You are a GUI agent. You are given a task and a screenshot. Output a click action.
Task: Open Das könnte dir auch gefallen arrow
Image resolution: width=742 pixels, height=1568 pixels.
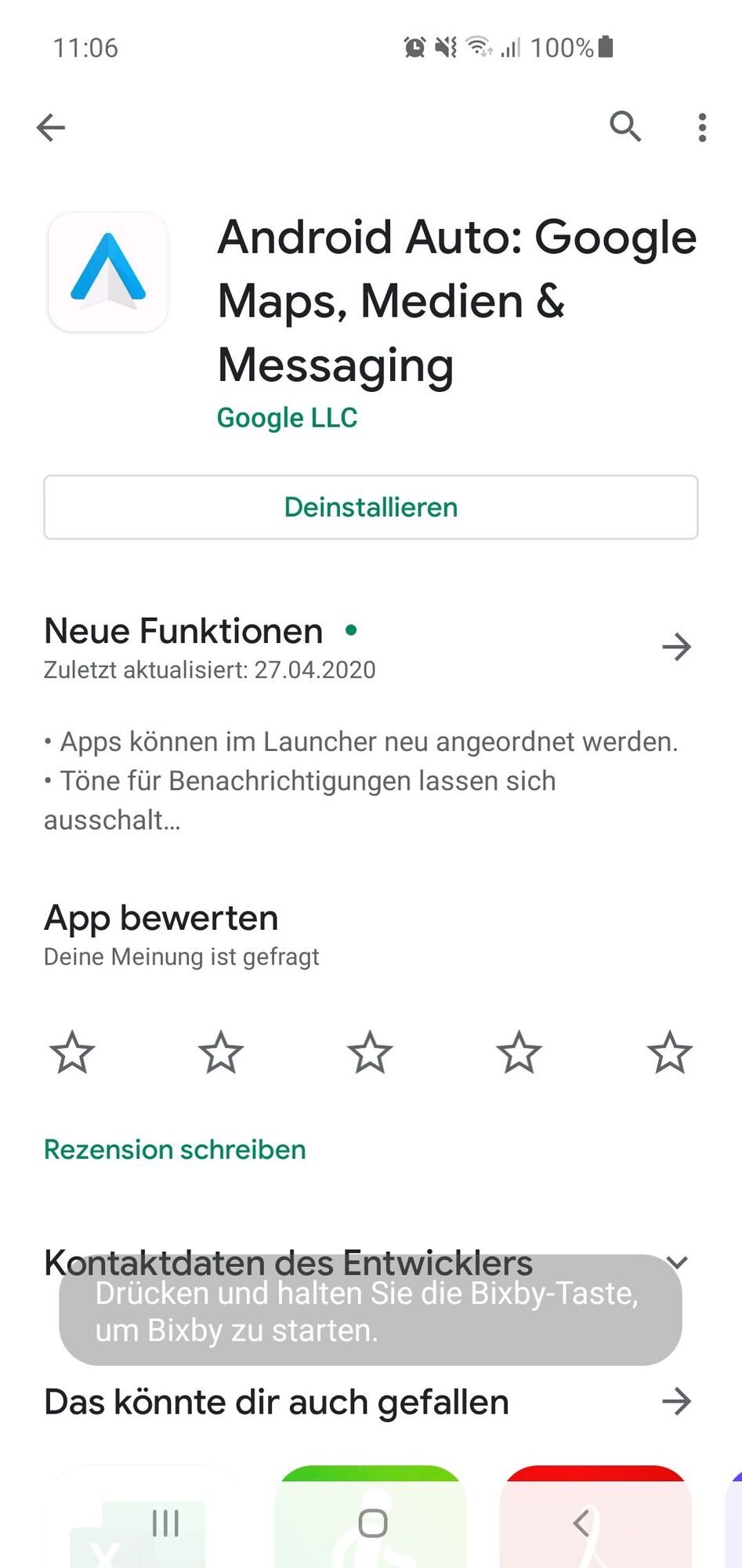click(676, 1401)
